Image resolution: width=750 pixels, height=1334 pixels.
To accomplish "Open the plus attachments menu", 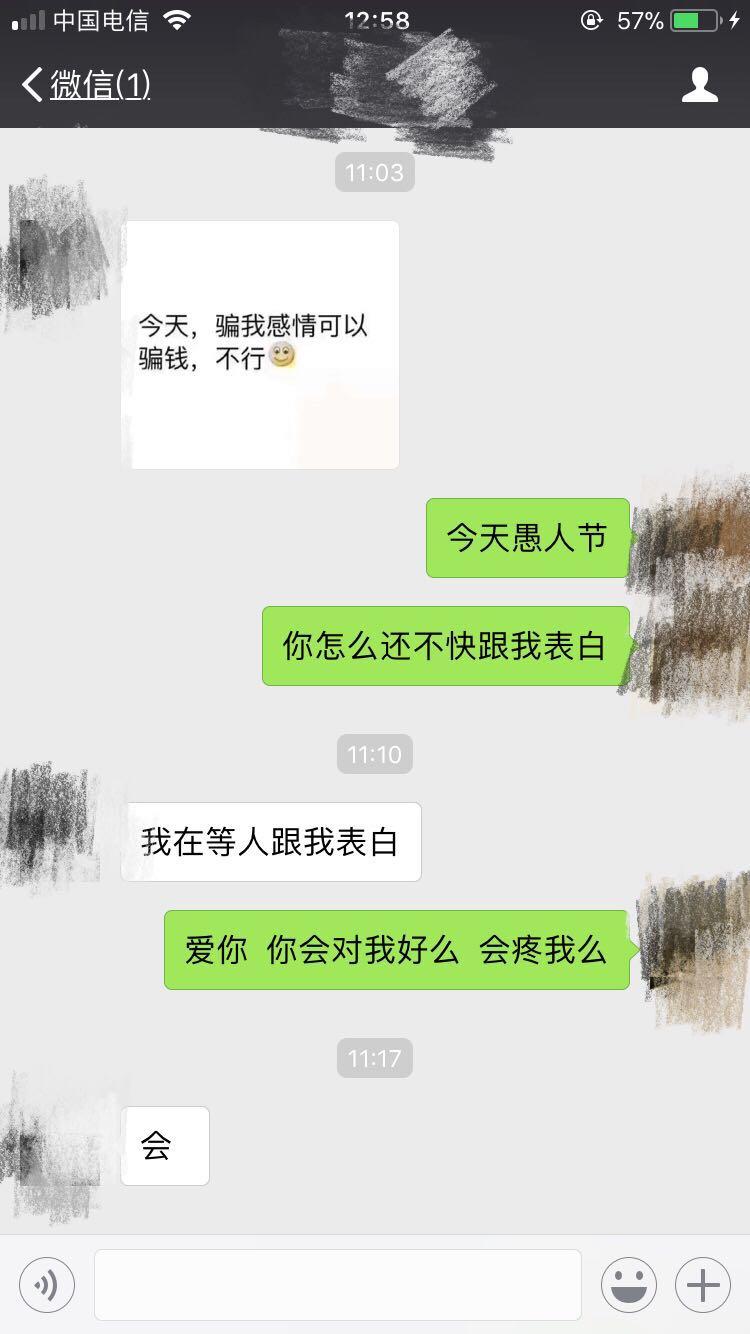I will click(x=703, y=1284).
